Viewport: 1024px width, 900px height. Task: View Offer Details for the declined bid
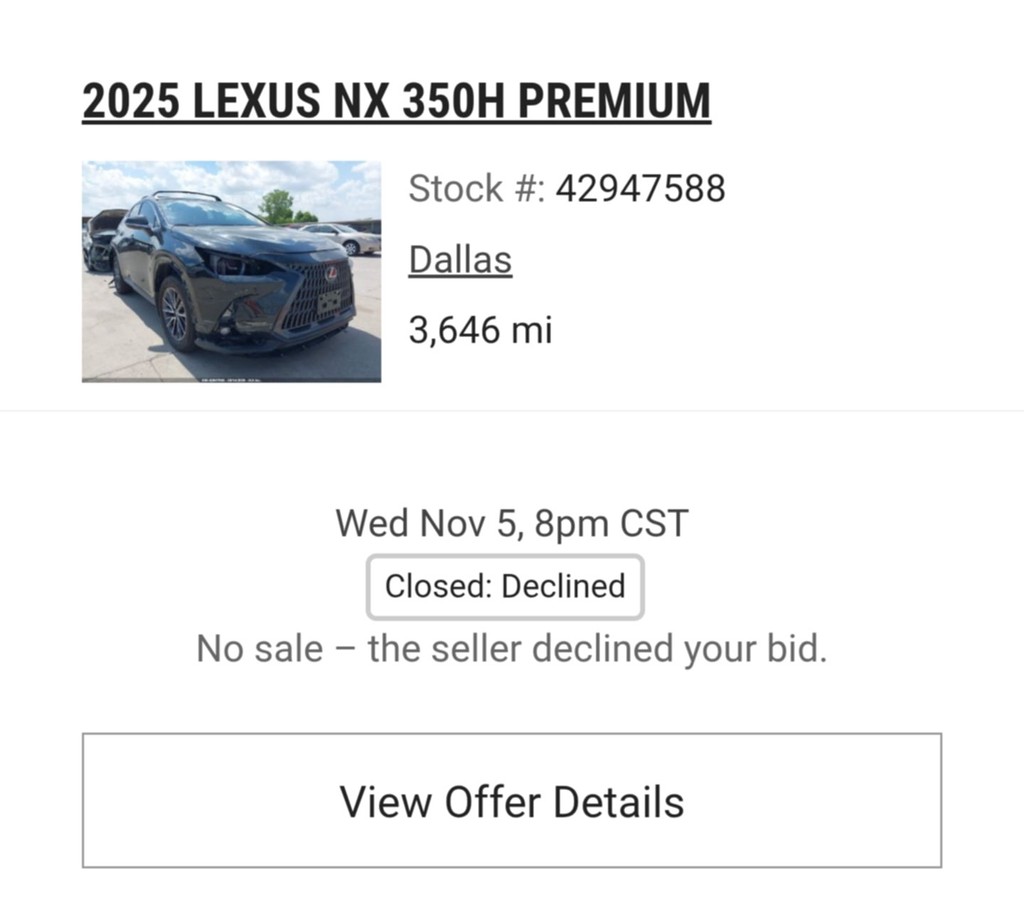[x=511, y=801]
